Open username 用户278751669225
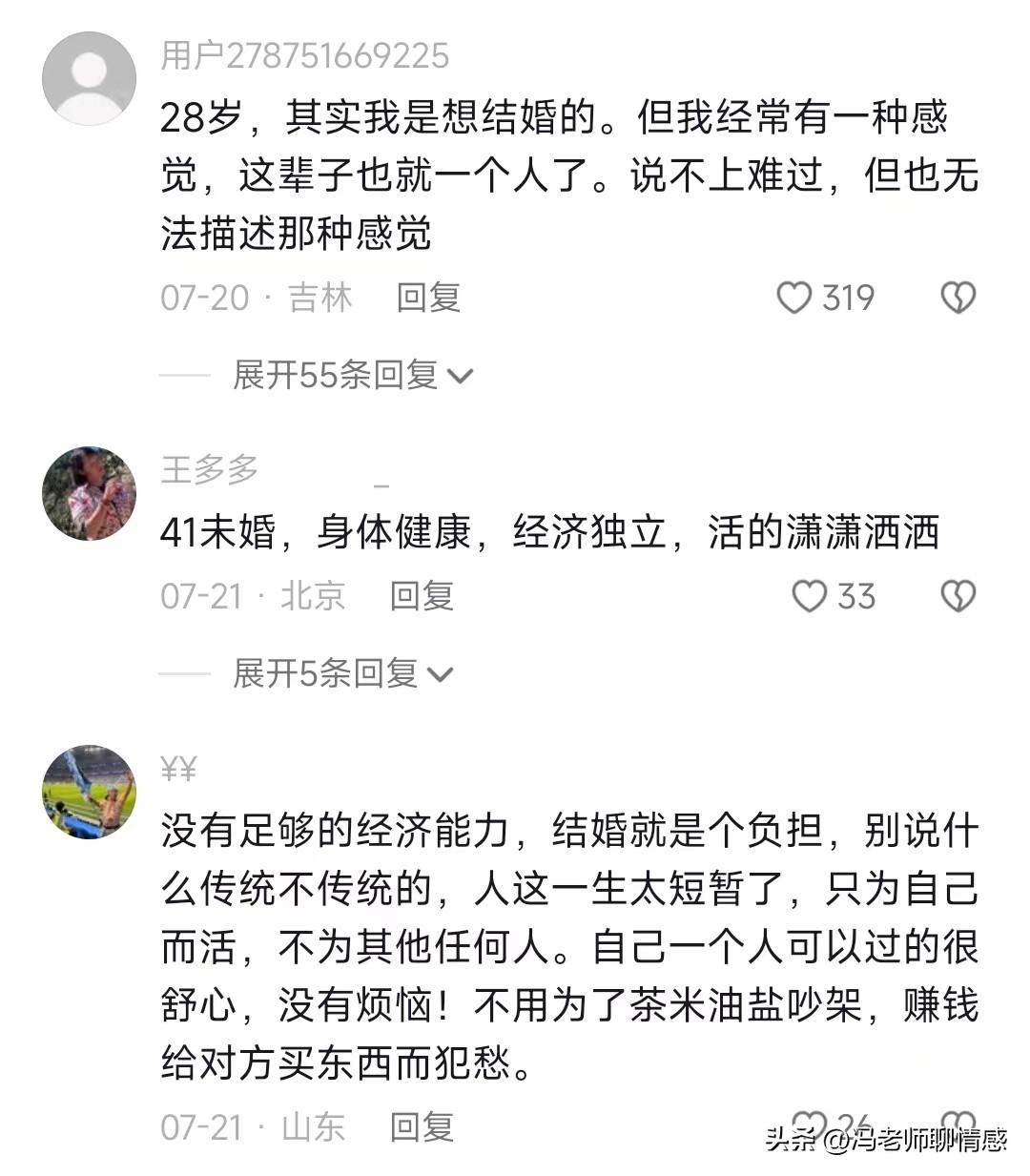 coord(304,55)
